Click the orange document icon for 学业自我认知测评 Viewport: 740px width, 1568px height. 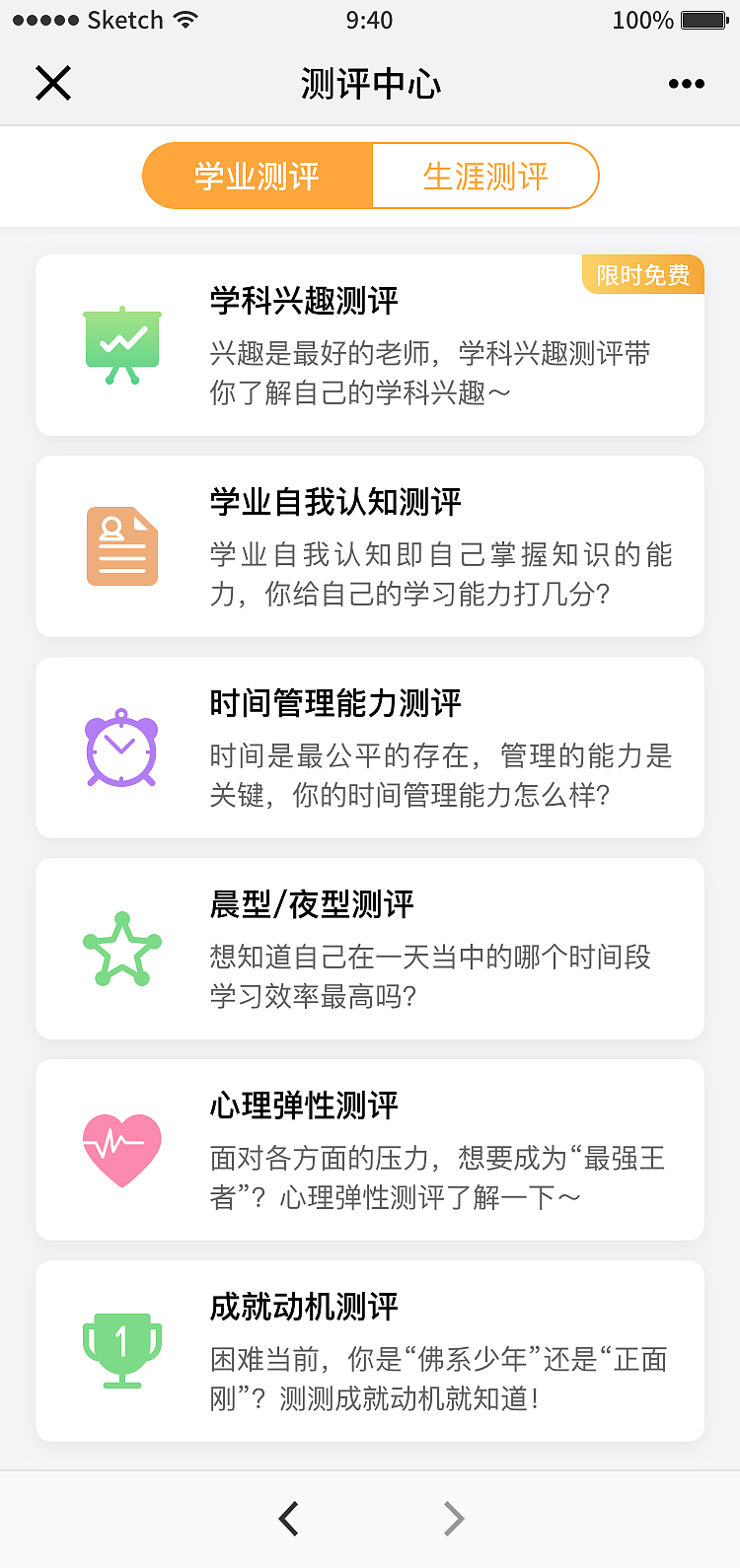(x=121, y=545)
